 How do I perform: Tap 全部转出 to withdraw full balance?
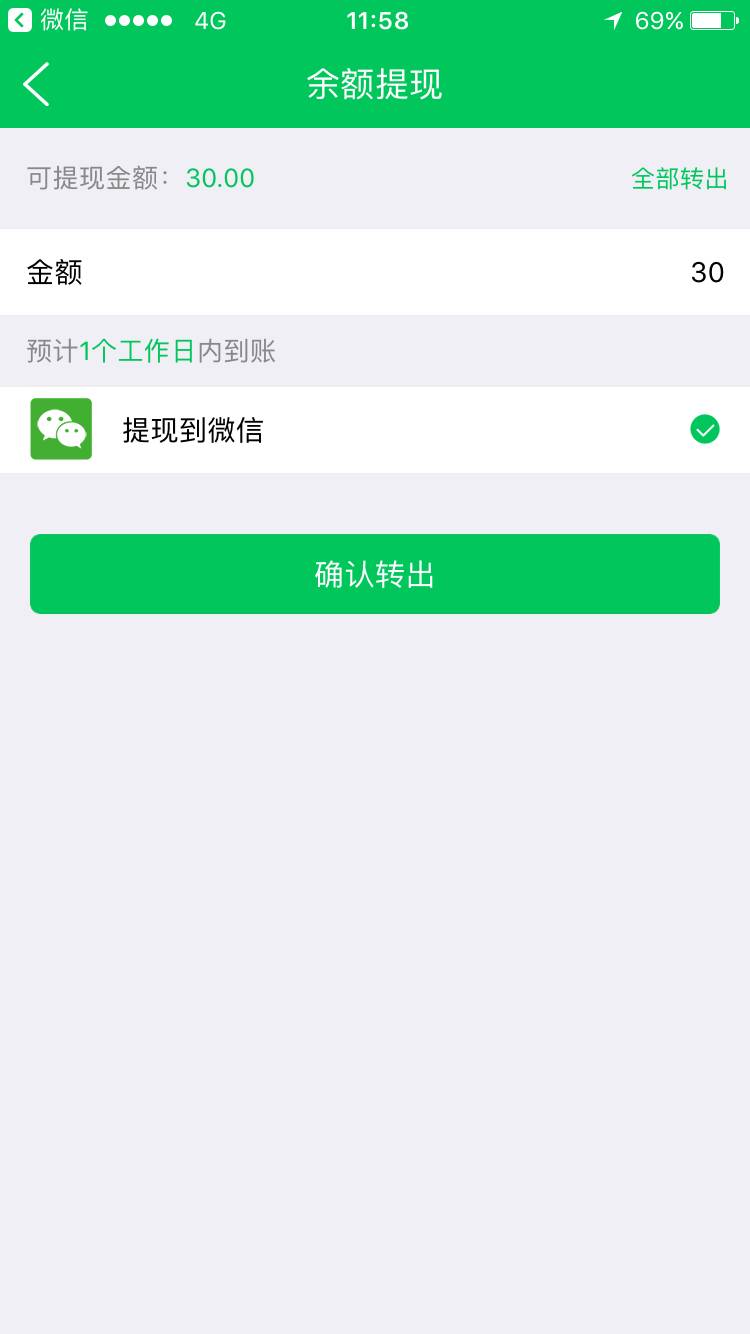(x=679, y=179)
